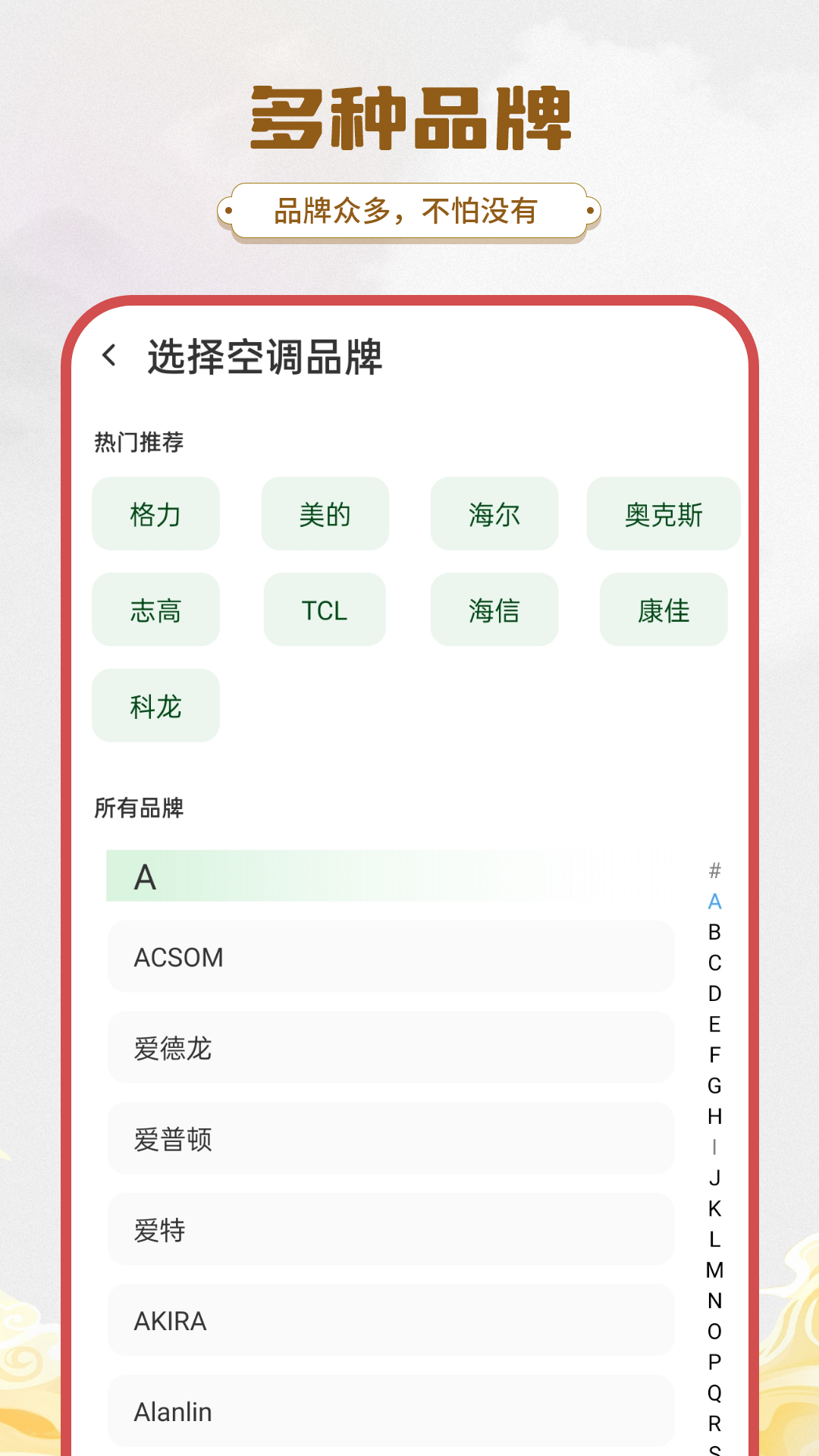Select the 格力 brand button
Image resolution: width=819 pixels, height=1456 pixels.
point(155,514)
